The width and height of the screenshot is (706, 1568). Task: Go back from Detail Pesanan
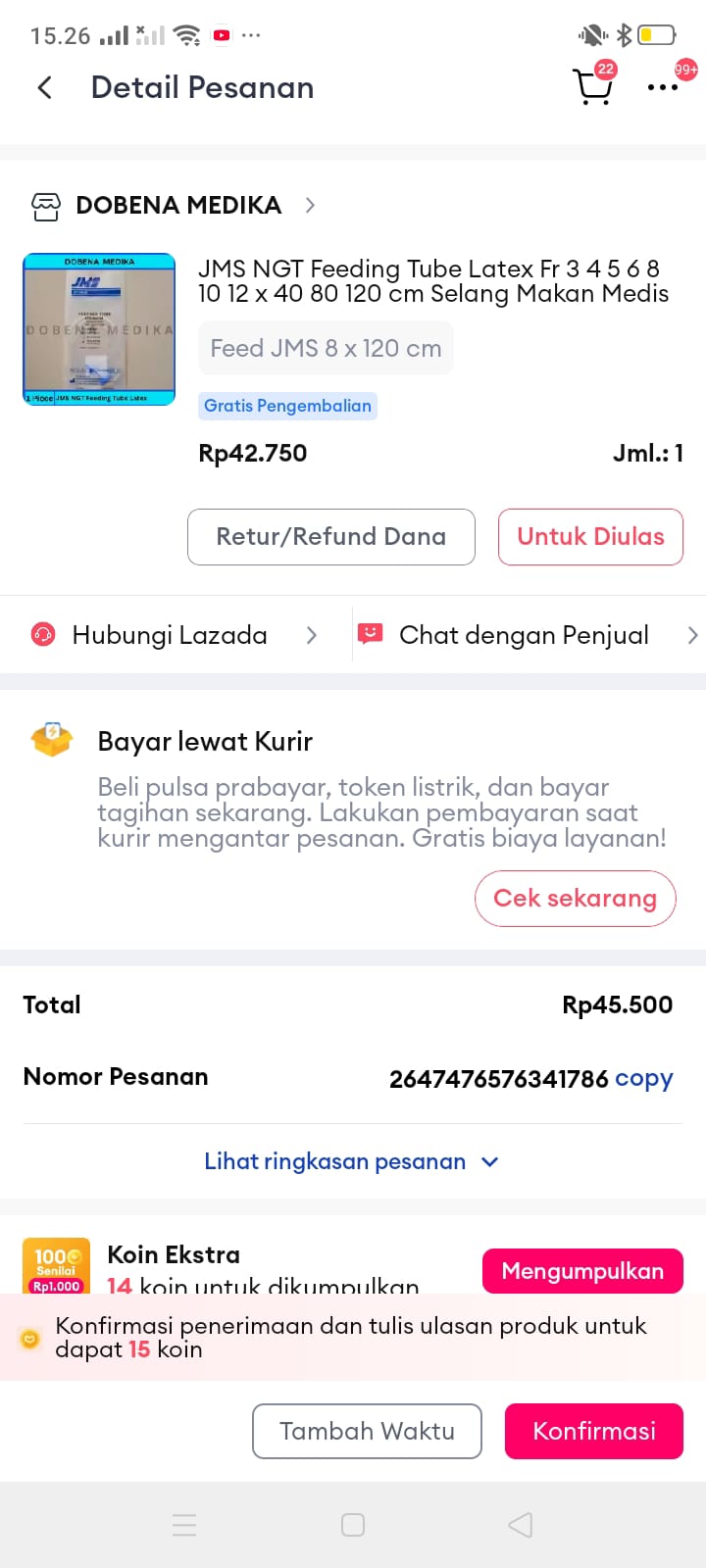45,88
